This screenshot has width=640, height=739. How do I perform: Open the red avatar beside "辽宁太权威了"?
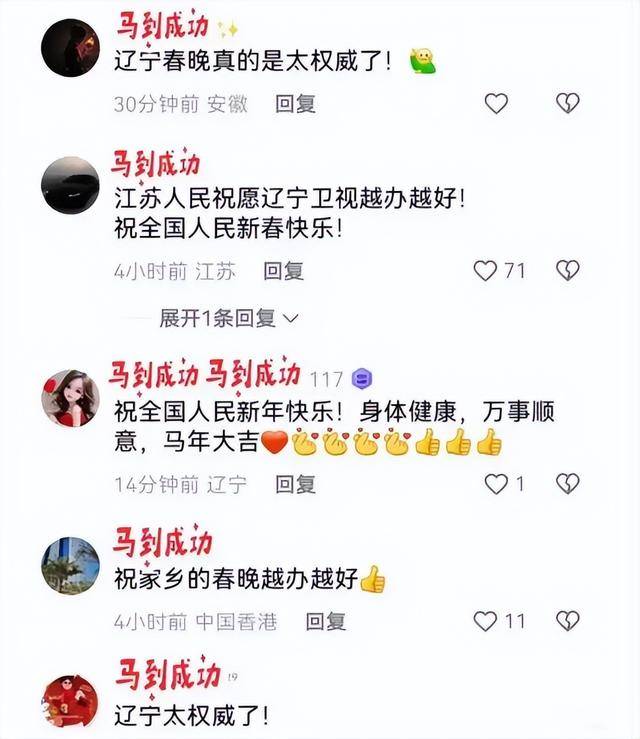pos(70,702)
